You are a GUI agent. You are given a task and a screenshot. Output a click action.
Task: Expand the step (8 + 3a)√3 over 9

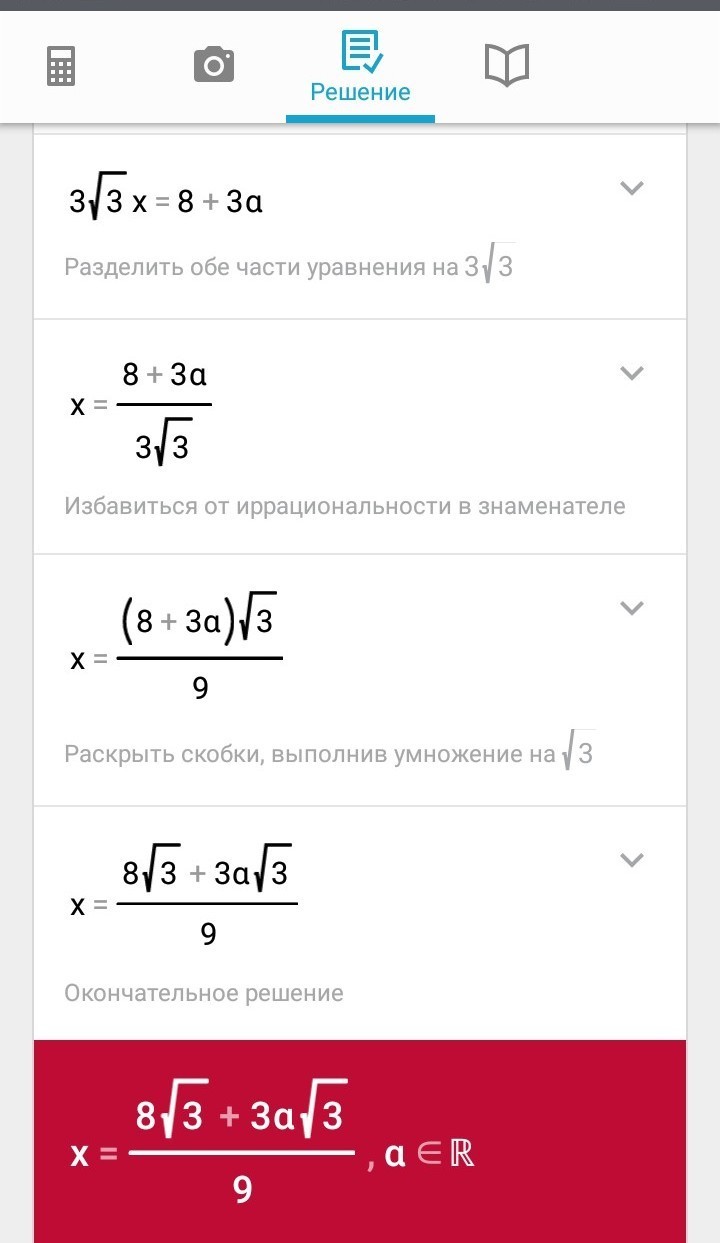(x=632, y=607)
